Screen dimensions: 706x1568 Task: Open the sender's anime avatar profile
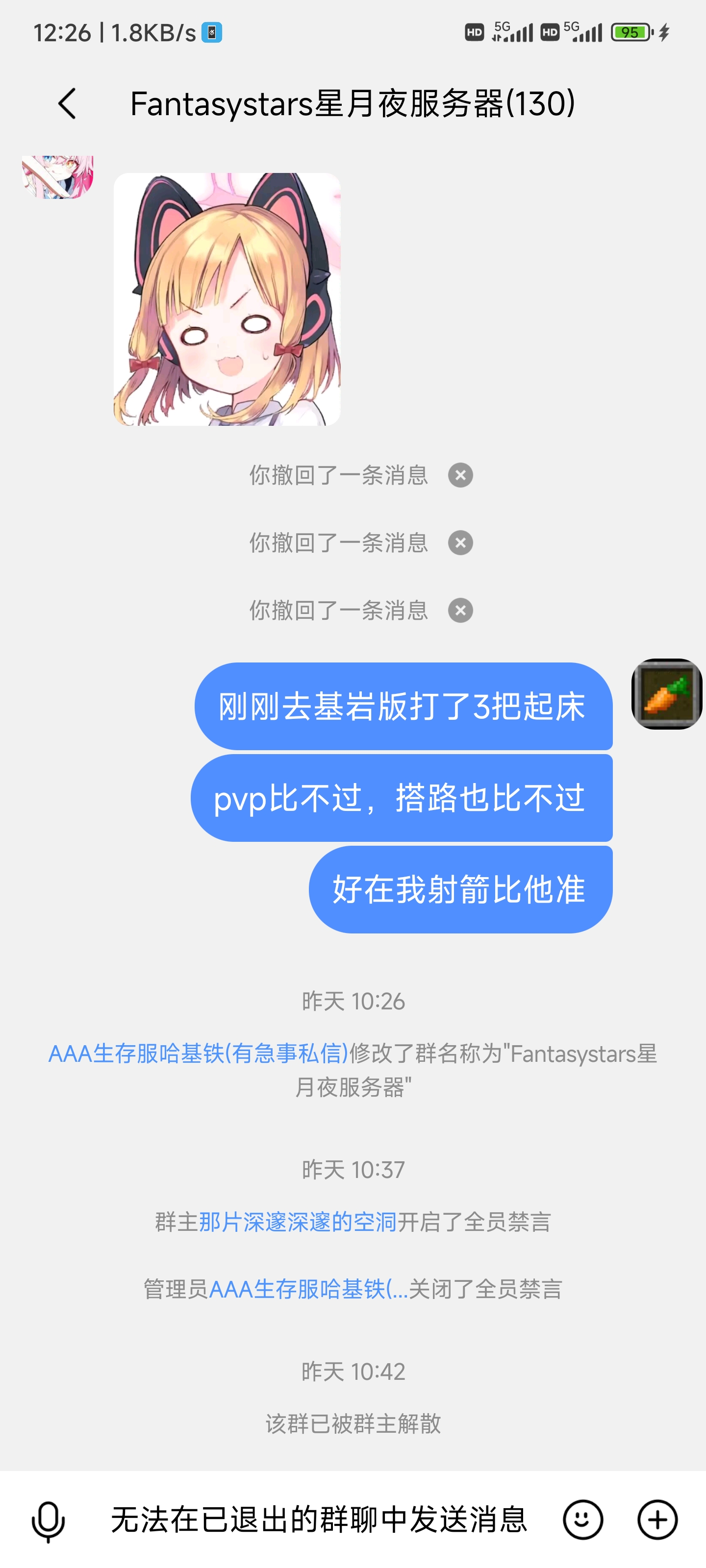click(58, 176)
